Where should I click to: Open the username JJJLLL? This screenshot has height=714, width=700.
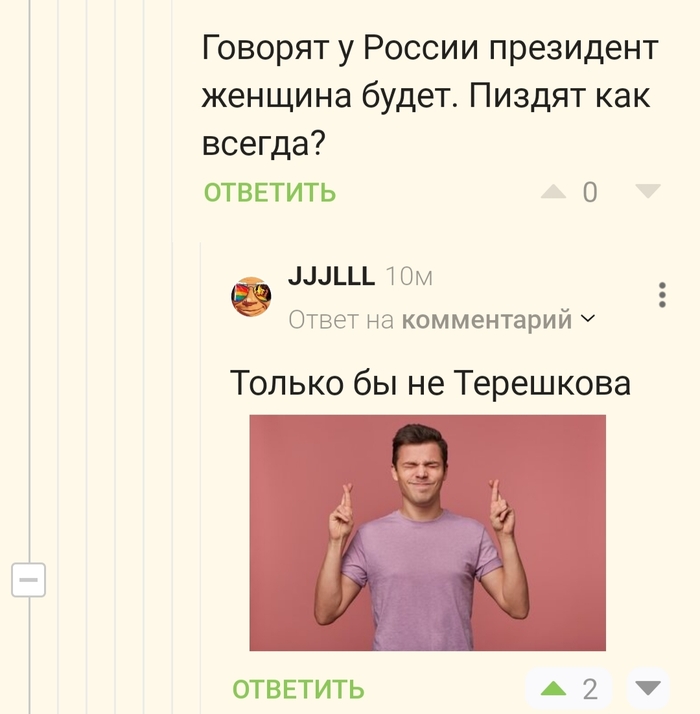[x=331, y=277]
